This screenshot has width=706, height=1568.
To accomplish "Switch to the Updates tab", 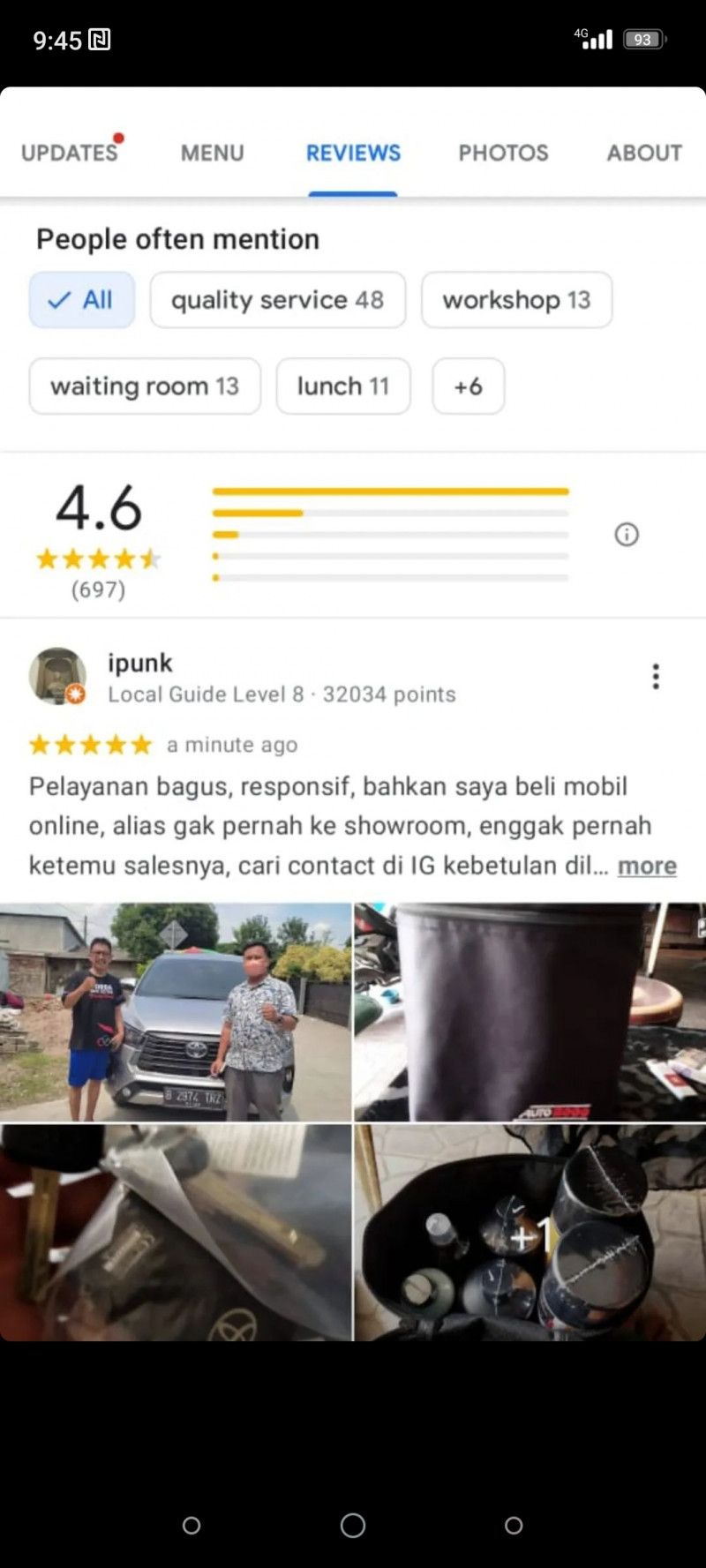I will [x=70, y=153].
